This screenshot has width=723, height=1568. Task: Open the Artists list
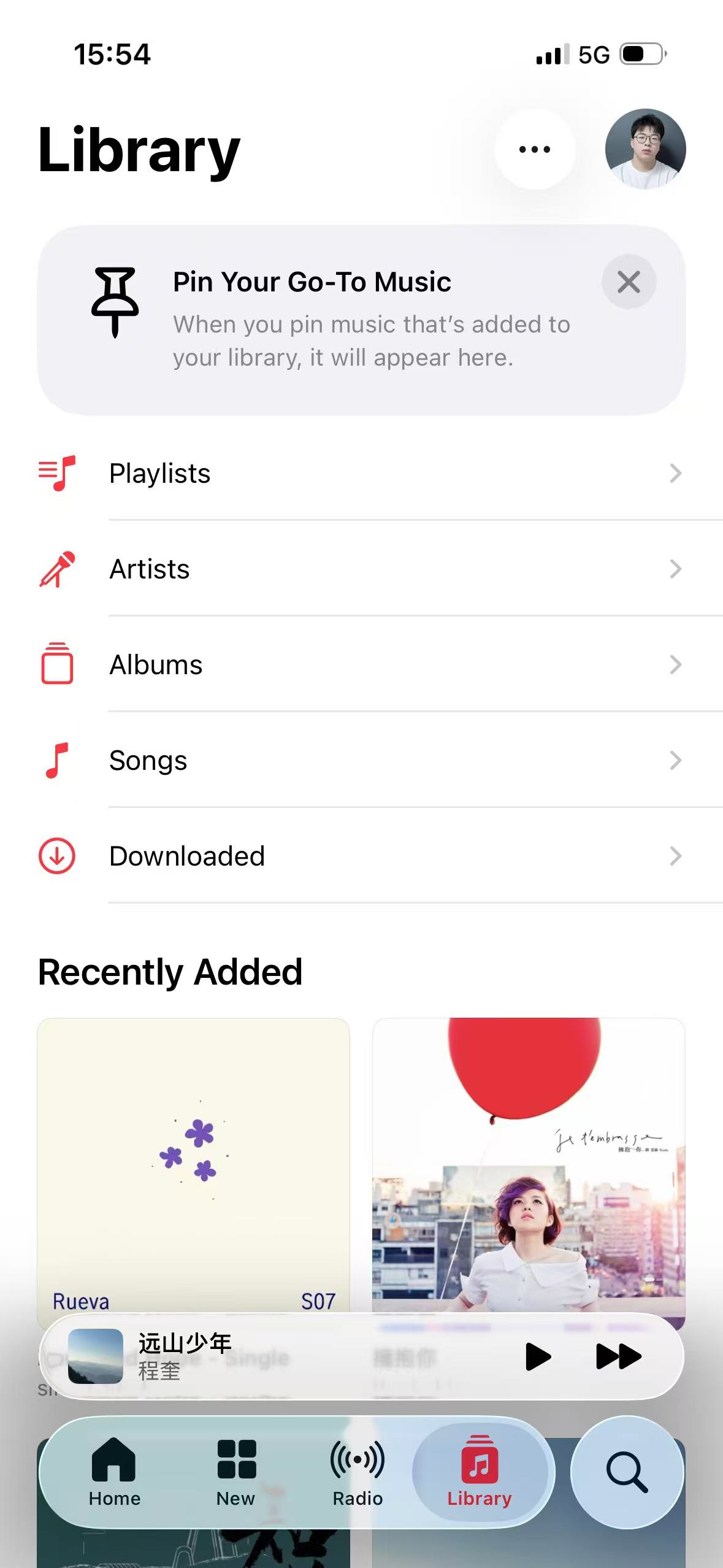(362, 569)
